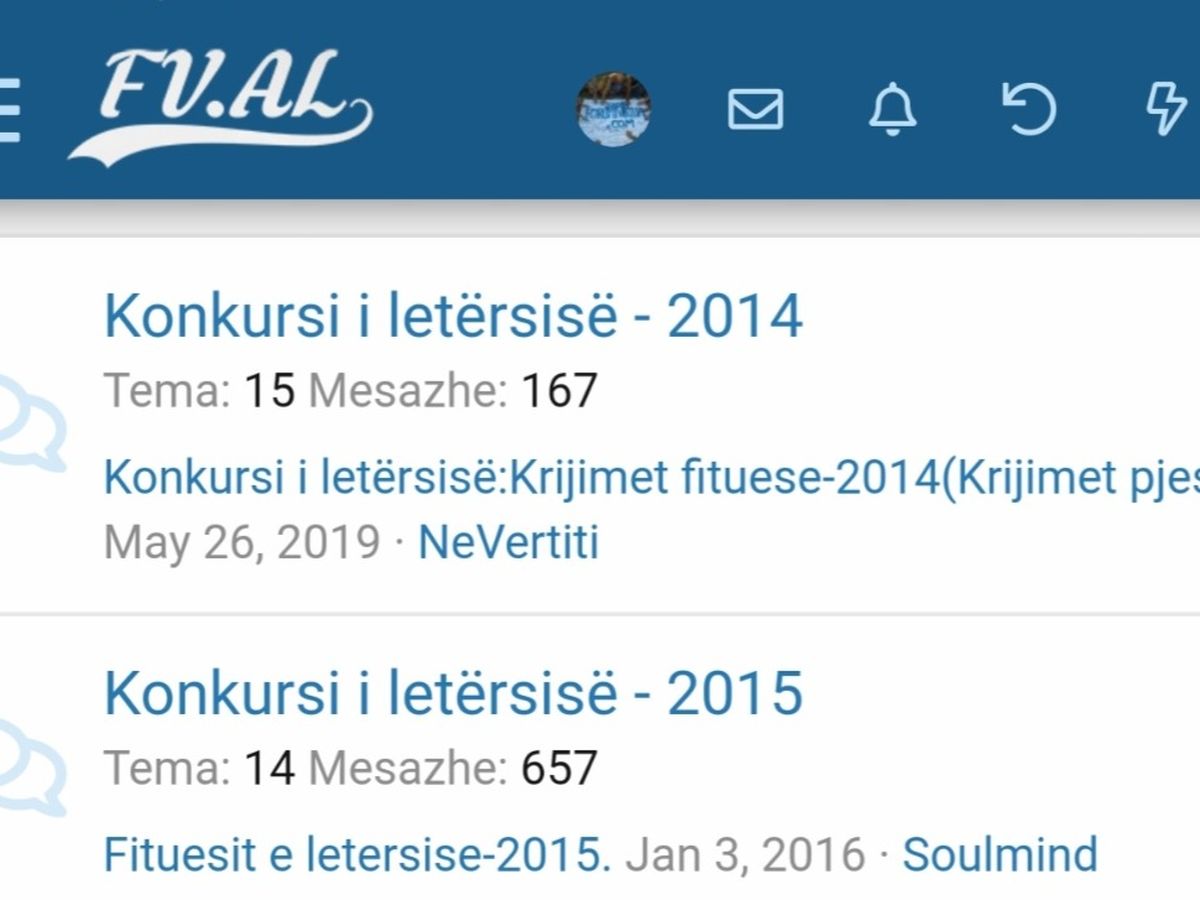Tap the circular arrow history icon
This screenshot has width=1200, height=900.
[1029, 110]
